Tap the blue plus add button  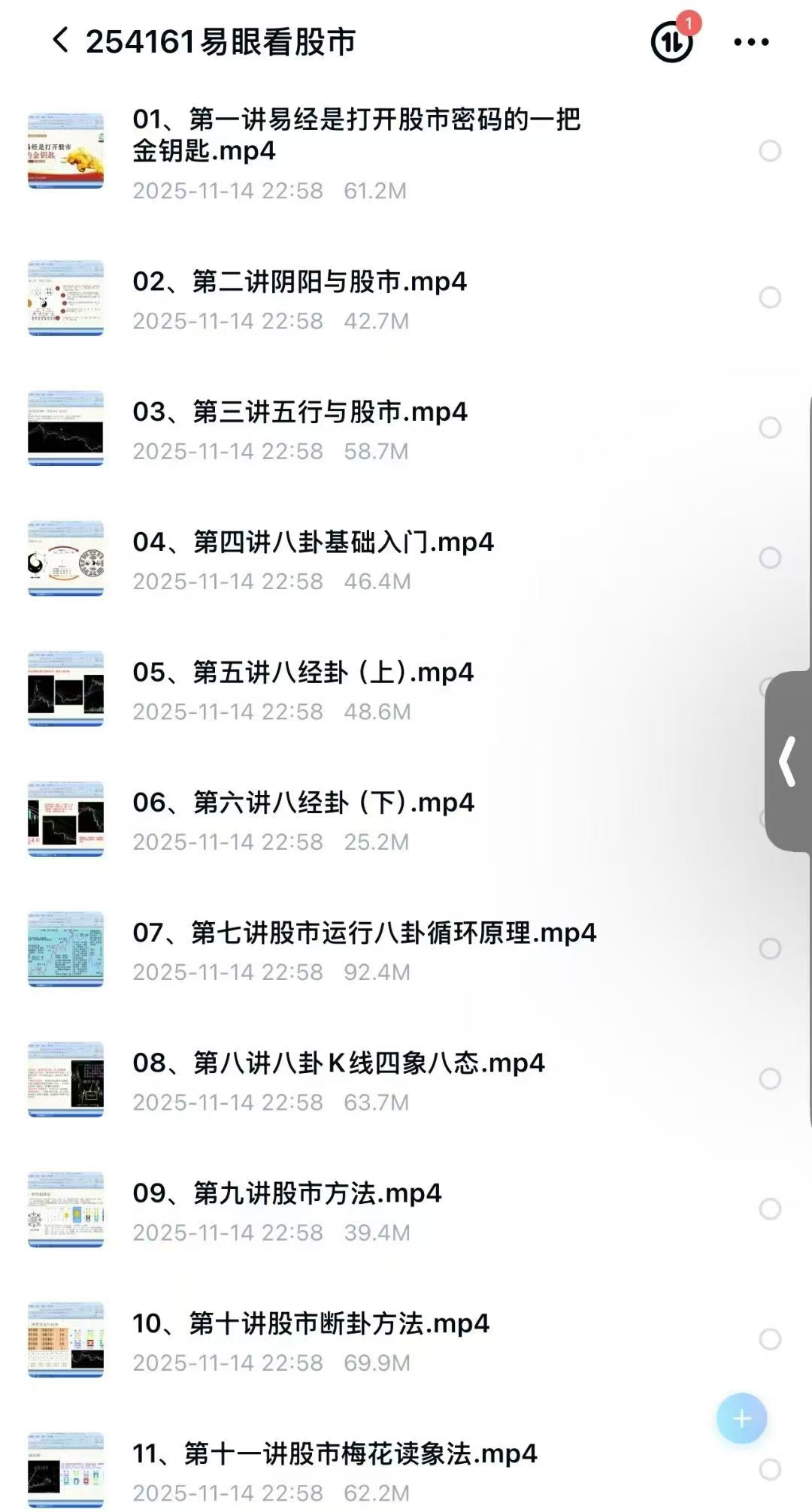pos(741,1418)
